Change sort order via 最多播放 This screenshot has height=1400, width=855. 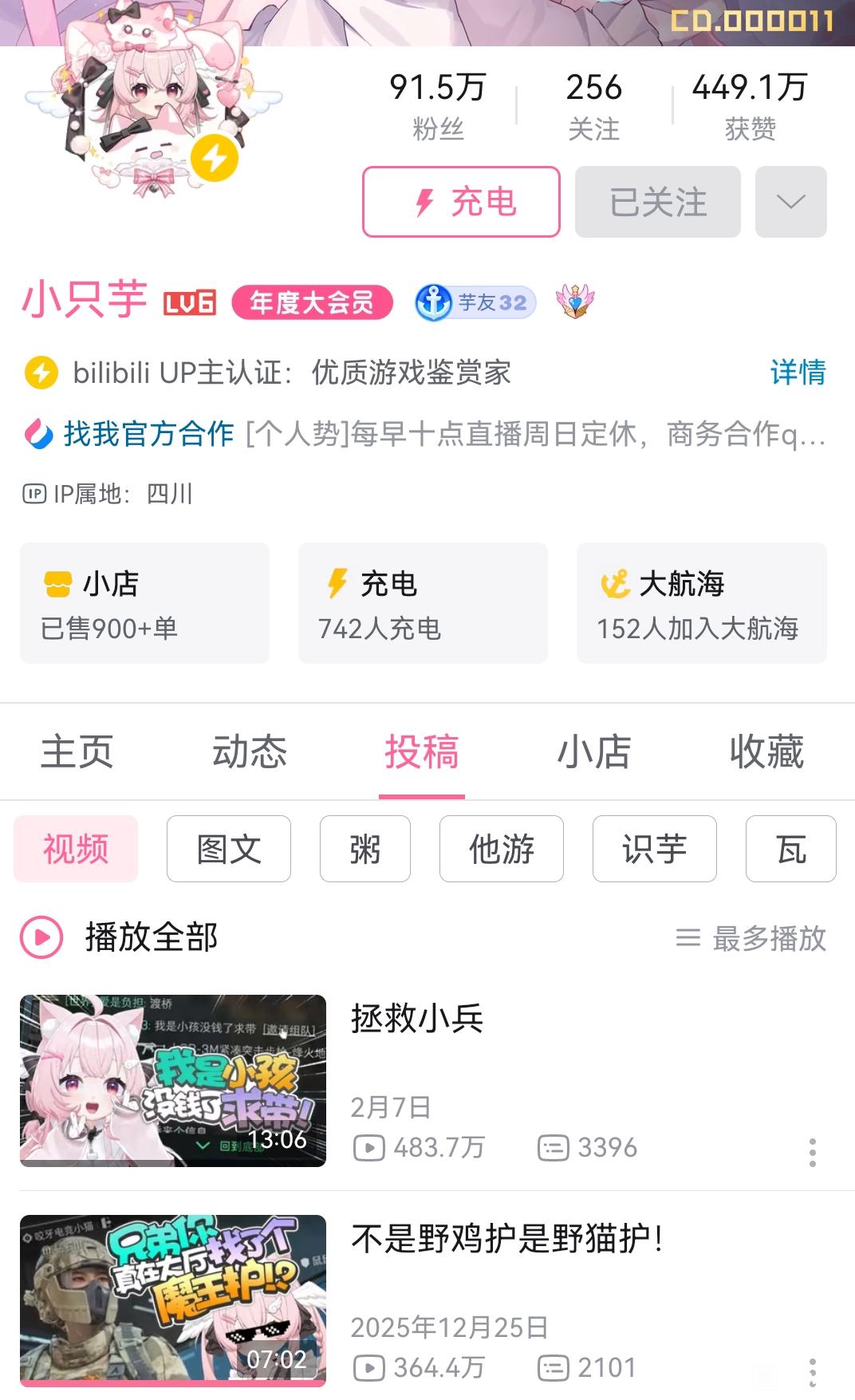pos(751,938)
